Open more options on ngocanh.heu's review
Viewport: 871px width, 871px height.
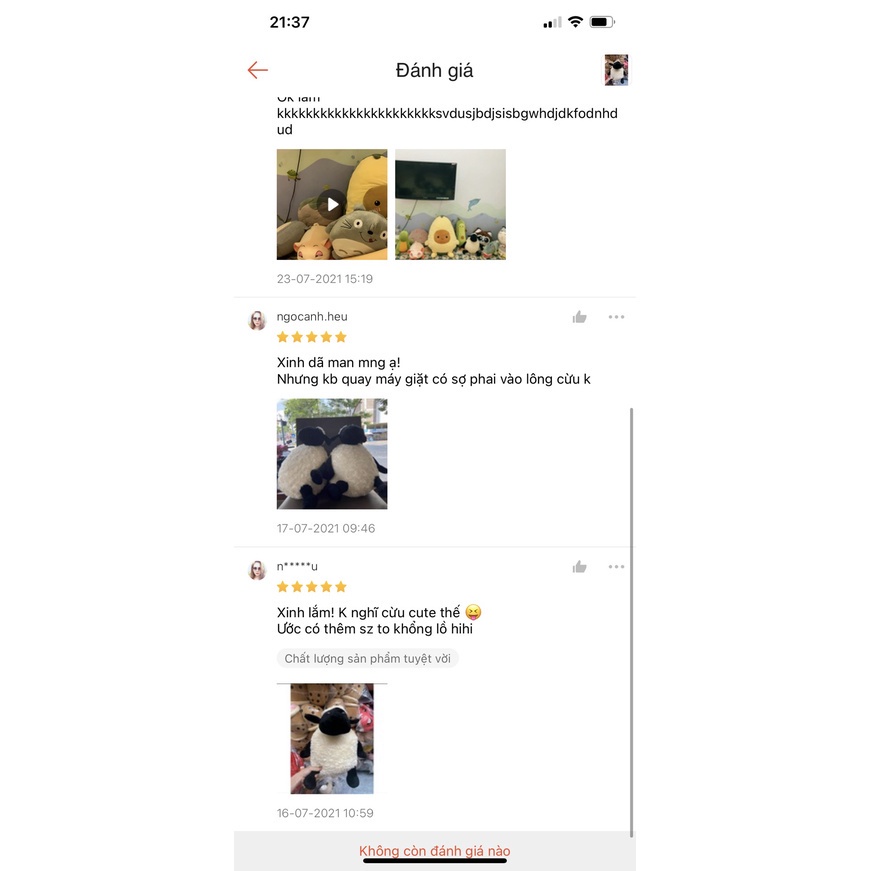point(616,317)
